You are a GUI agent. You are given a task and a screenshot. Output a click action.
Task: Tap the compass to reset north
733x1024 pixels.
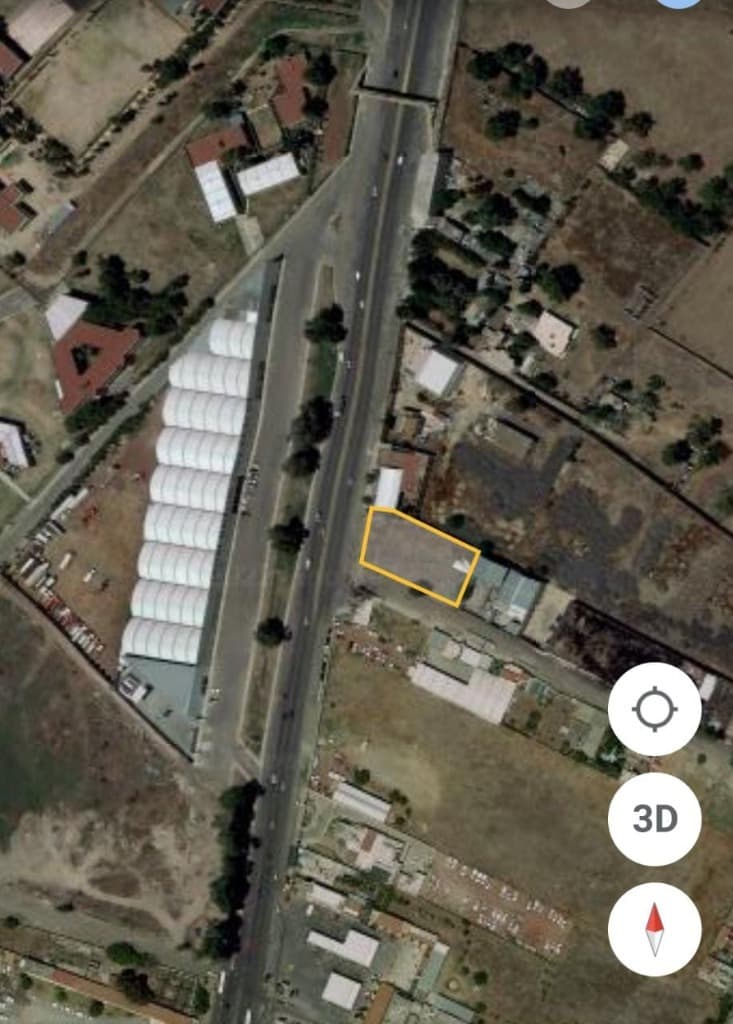pyautogui.click(x=654, y=929)
